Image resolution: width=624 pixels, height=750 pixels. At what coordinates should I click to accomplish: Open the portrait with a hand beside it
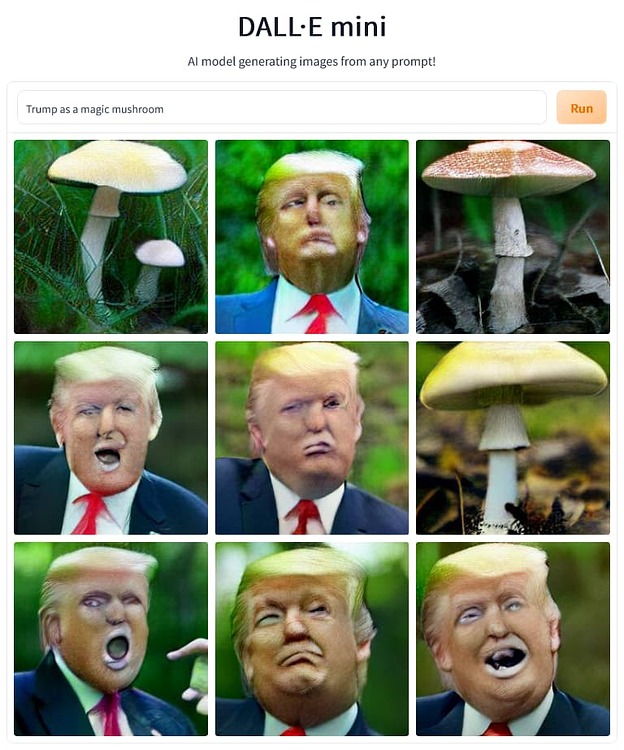(111, 639)
